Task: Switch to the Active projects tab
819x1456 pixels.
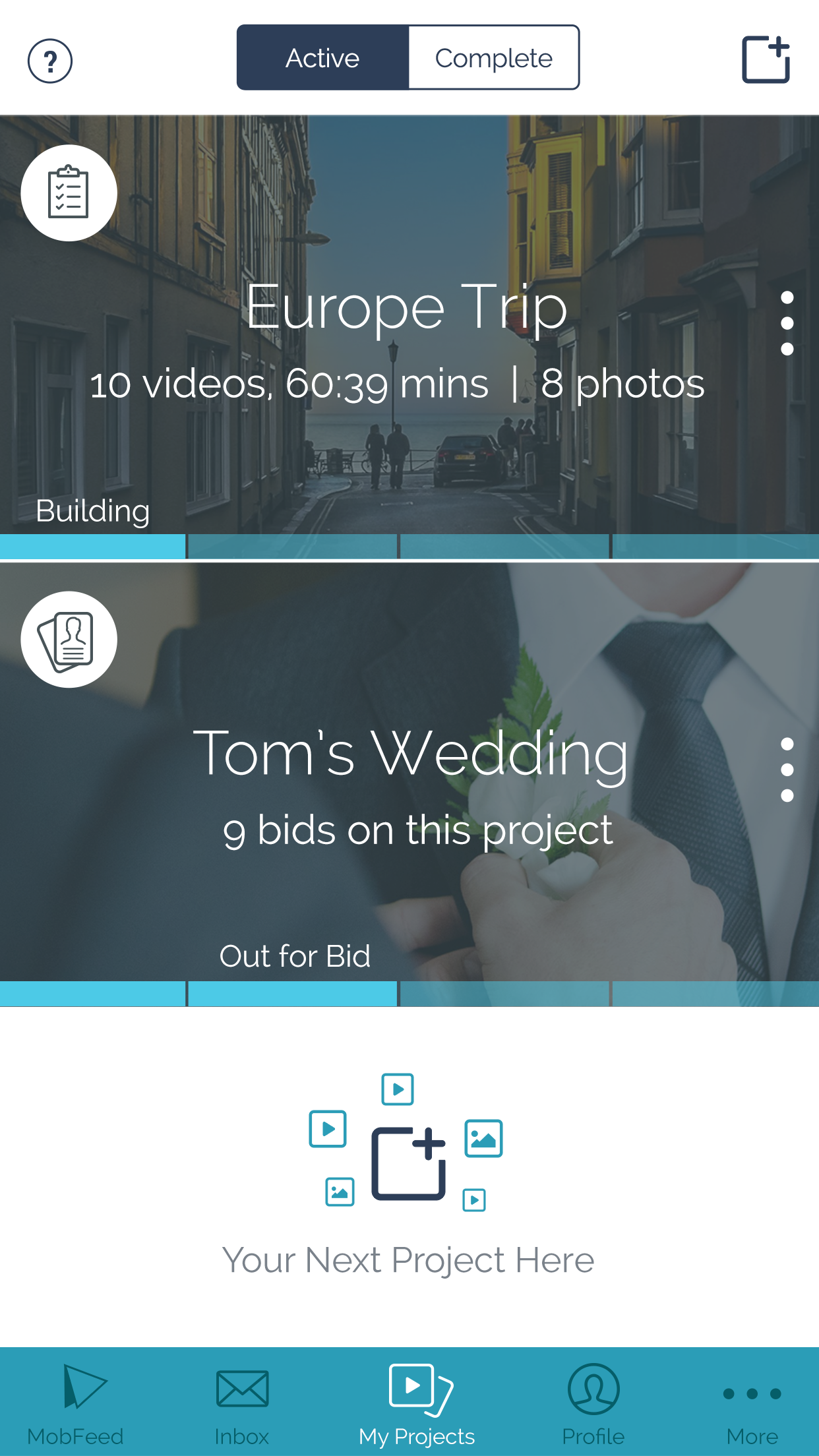Action: (322, 57)
